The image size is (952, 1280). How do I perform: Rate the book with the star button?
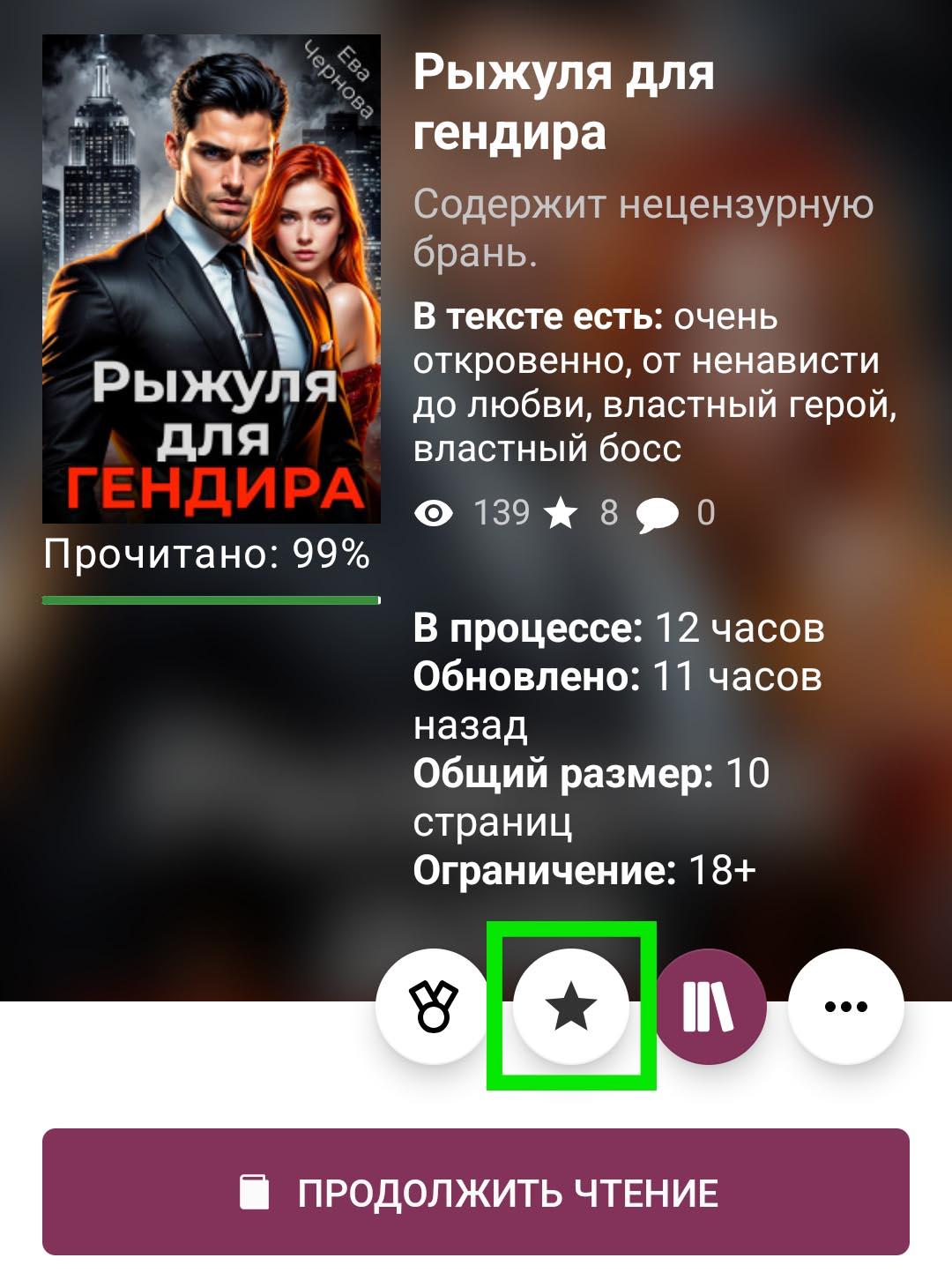coord(571,1006)
